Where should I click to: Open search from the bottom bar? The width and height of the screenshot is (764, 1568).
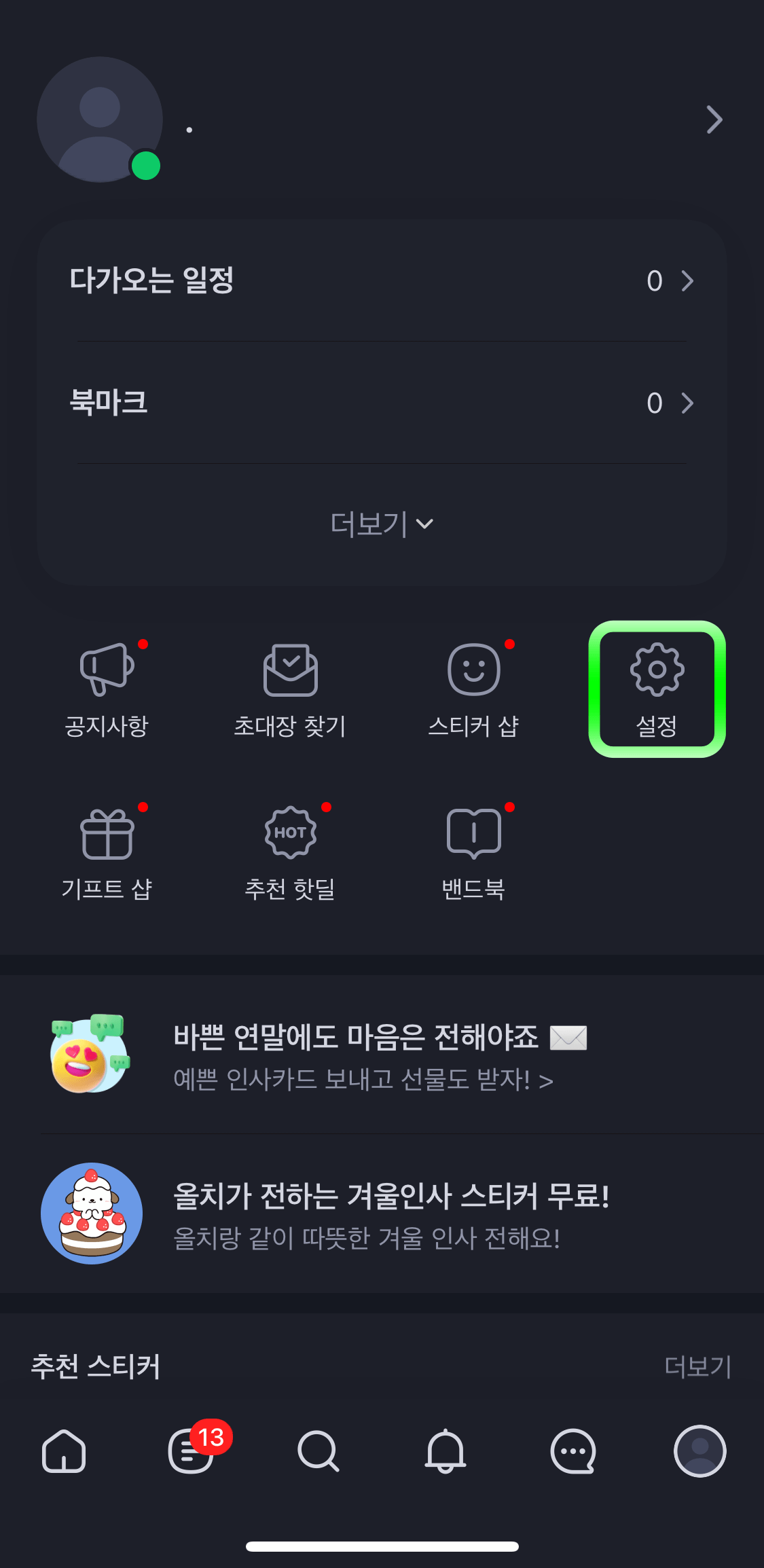click(x=319, y=1452)
